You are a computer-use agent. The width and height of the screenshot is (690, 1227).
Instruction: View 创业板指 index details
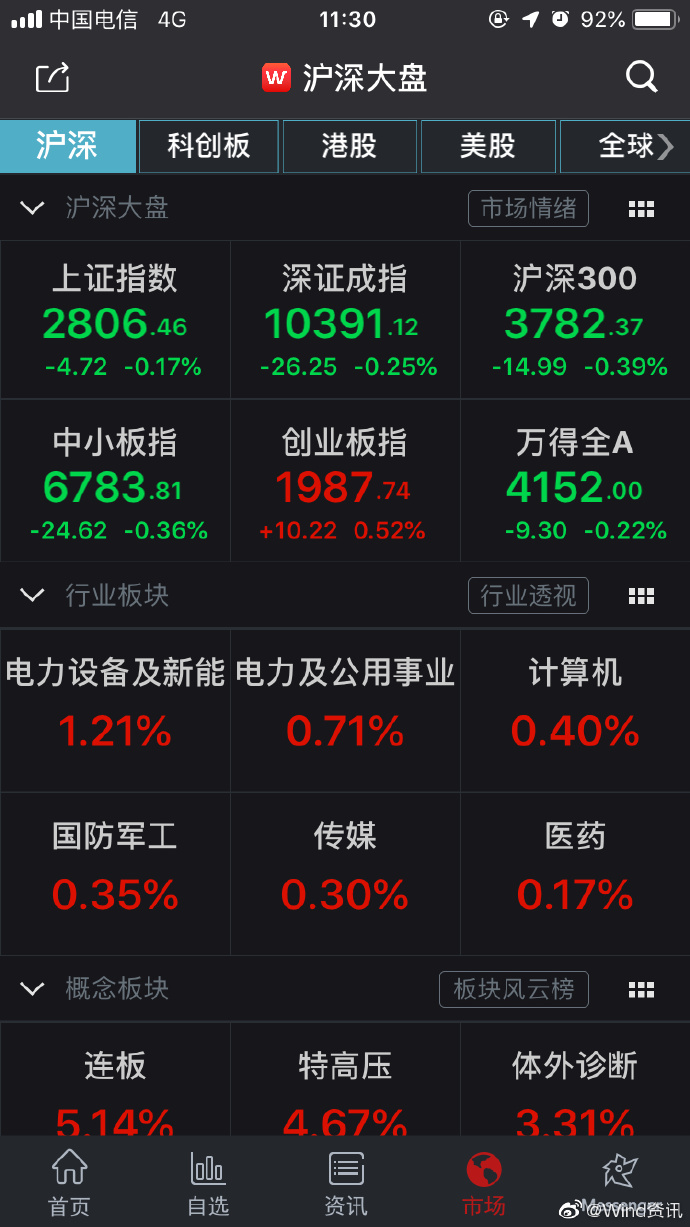click(x=345, y=482)
